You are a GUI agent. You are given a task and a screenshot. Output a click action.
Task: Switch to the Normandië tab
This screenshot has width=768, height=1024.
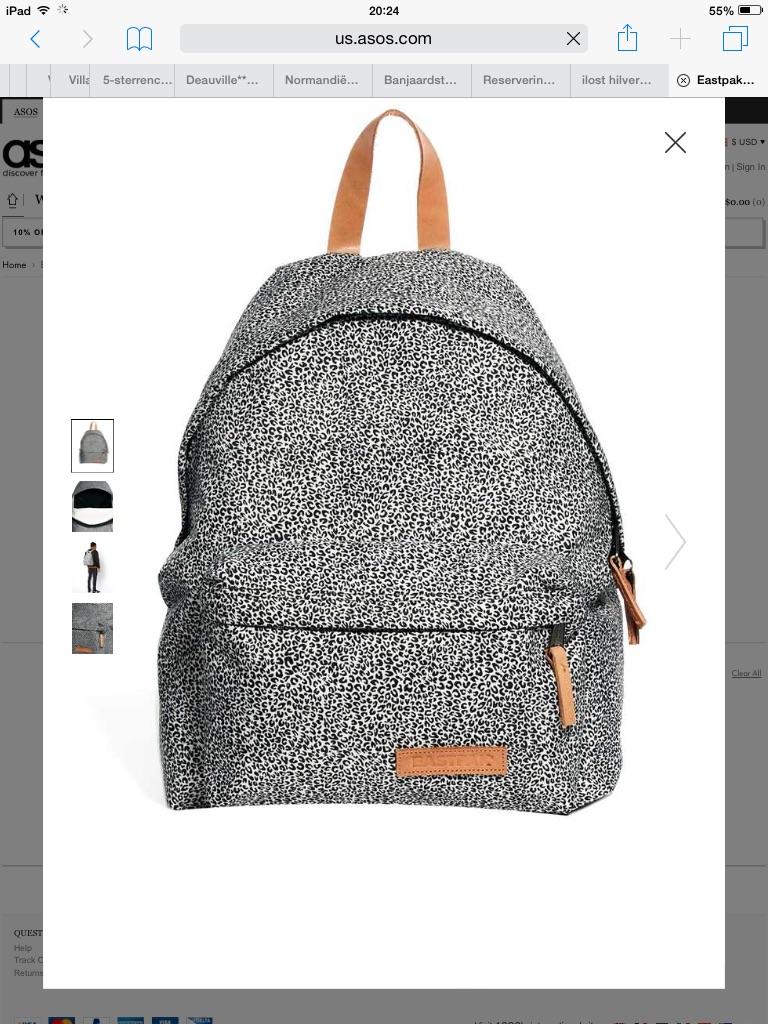click(x=321, y=80)
